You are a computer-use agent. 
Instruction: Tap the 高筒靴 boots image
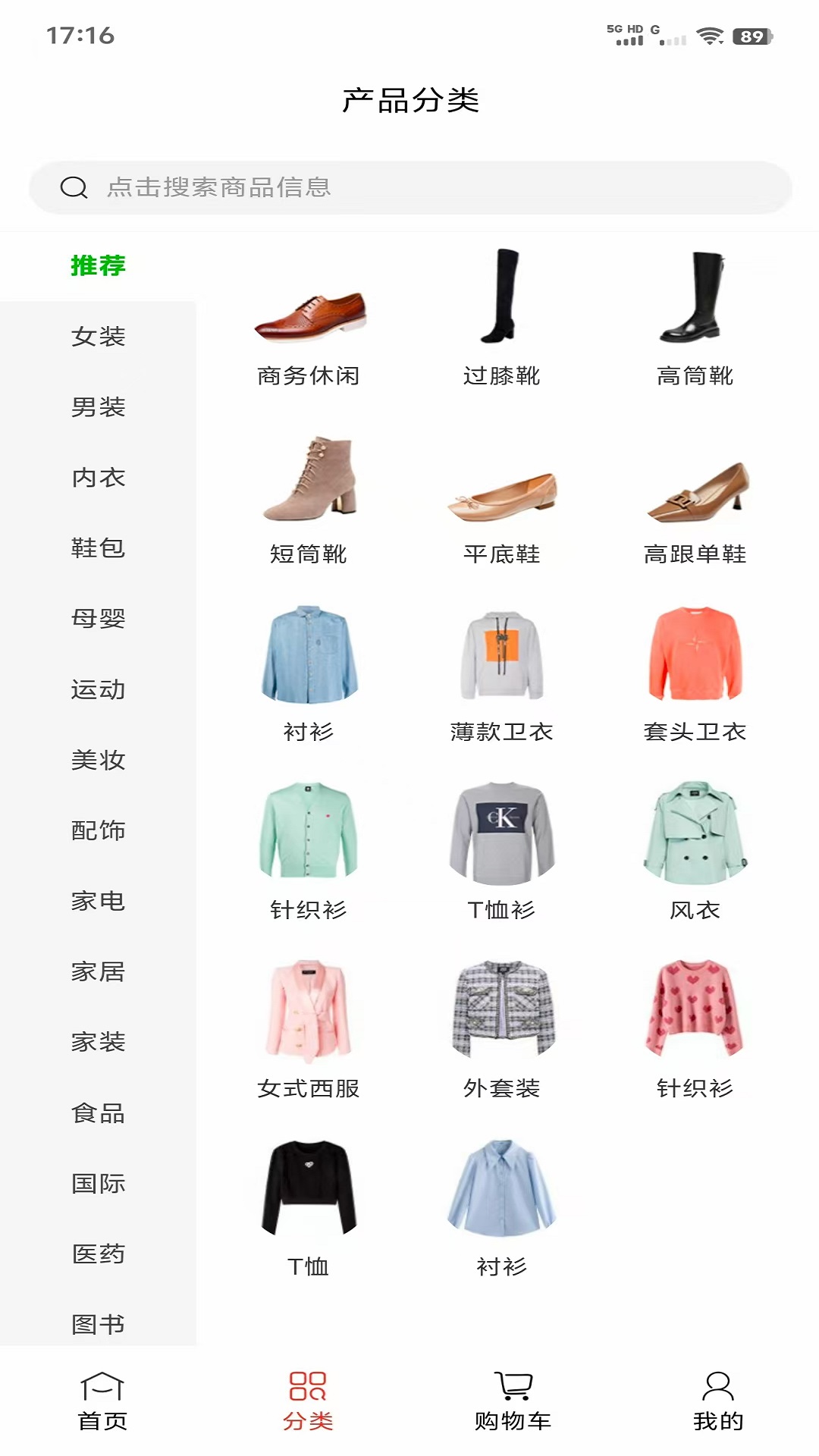695,302
